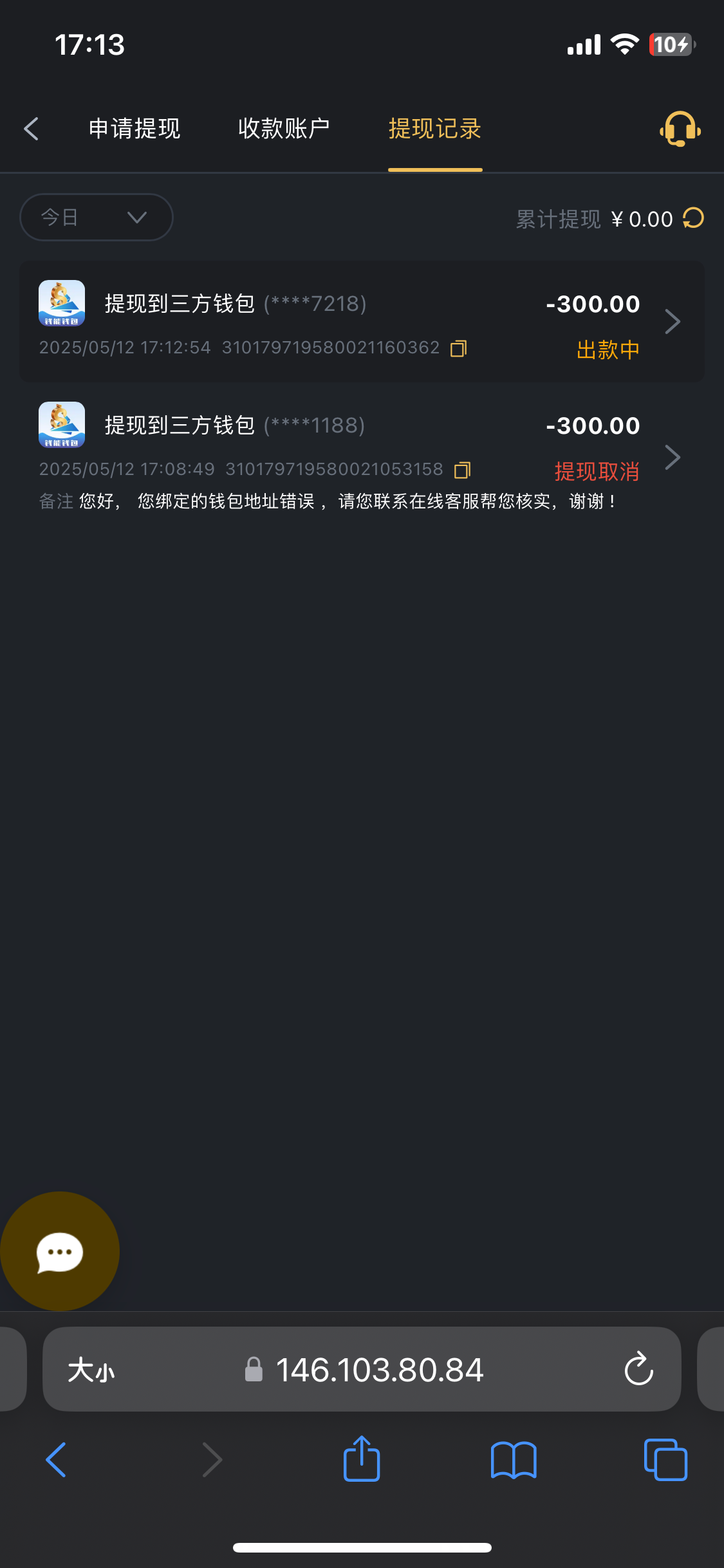Copy order number ending 160362
Image resolution: width=724 pixels, height=1568 pixels.
(x=459, y=349)
